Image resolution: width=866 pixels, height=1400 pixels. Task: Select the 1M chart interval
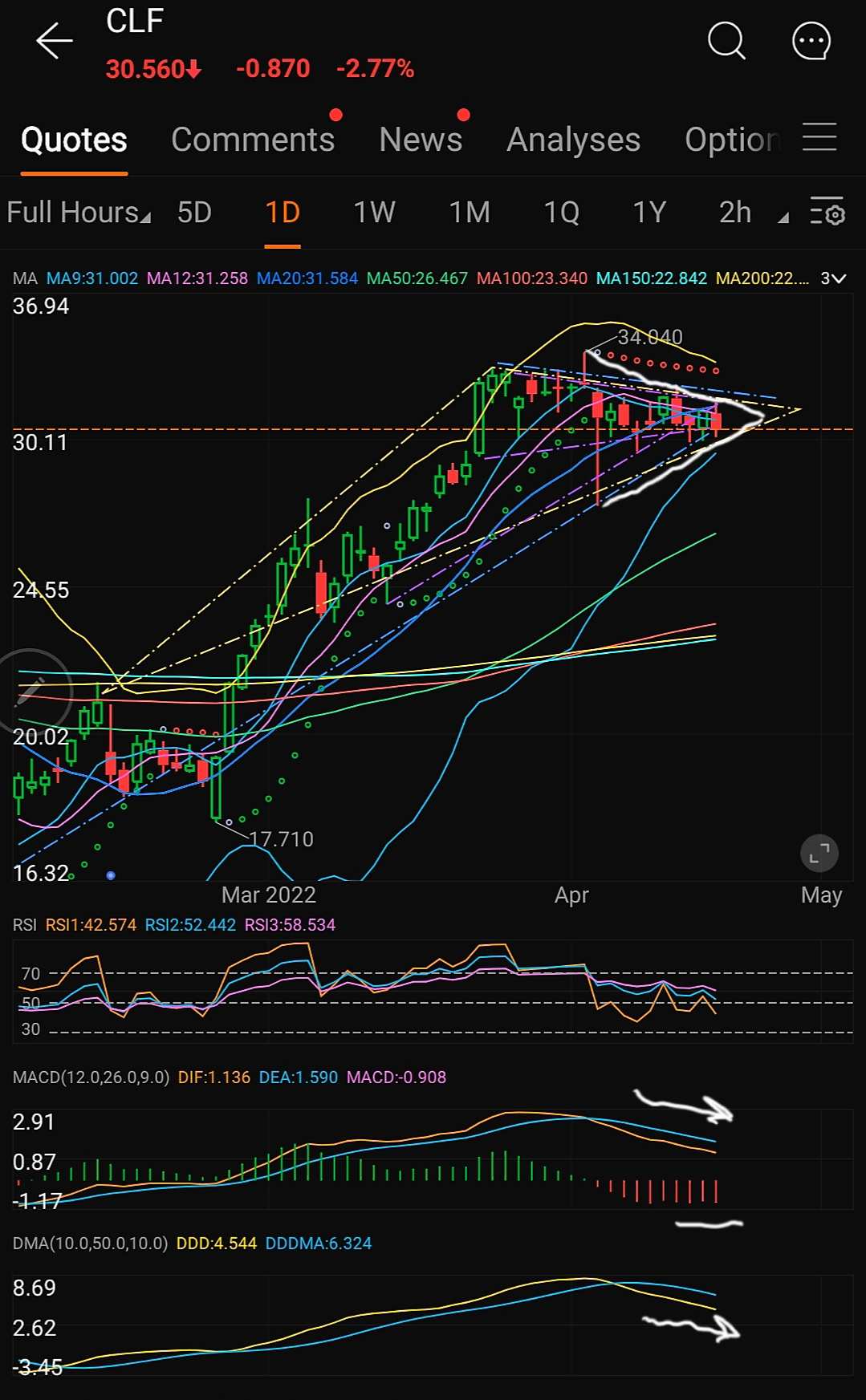tap(470, 213)
